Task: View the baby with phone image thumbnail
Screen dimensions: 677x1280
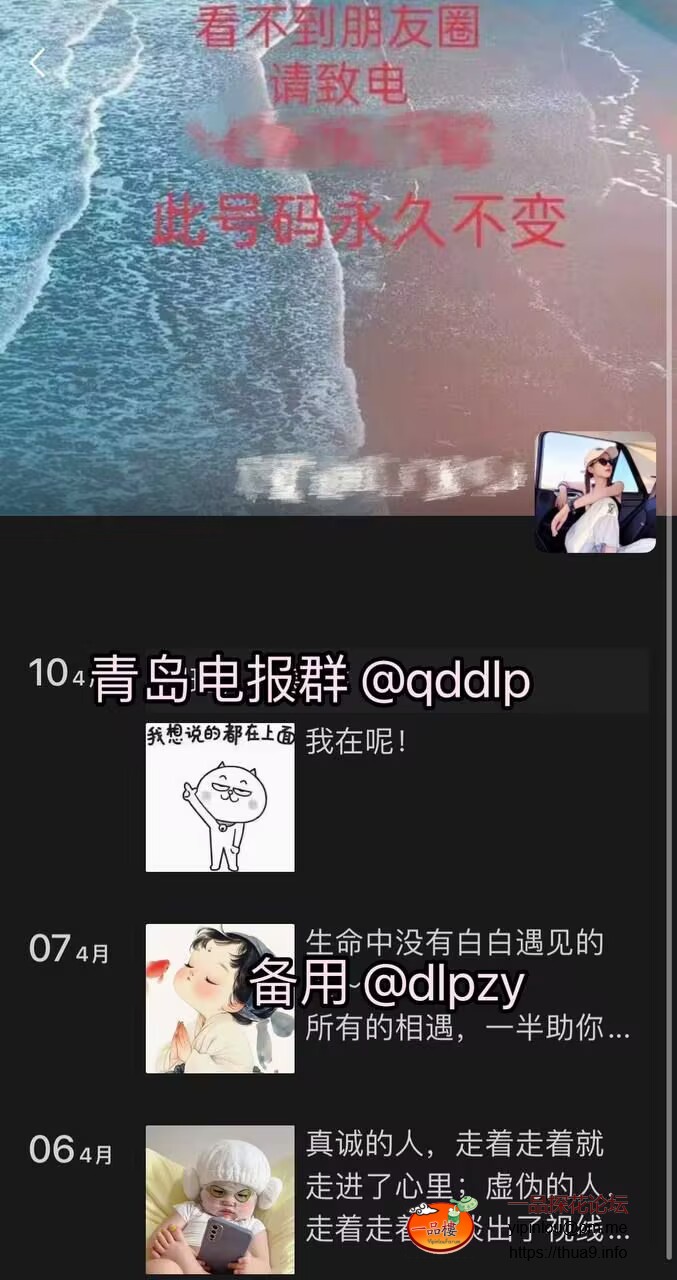Action: (220, 1199)
